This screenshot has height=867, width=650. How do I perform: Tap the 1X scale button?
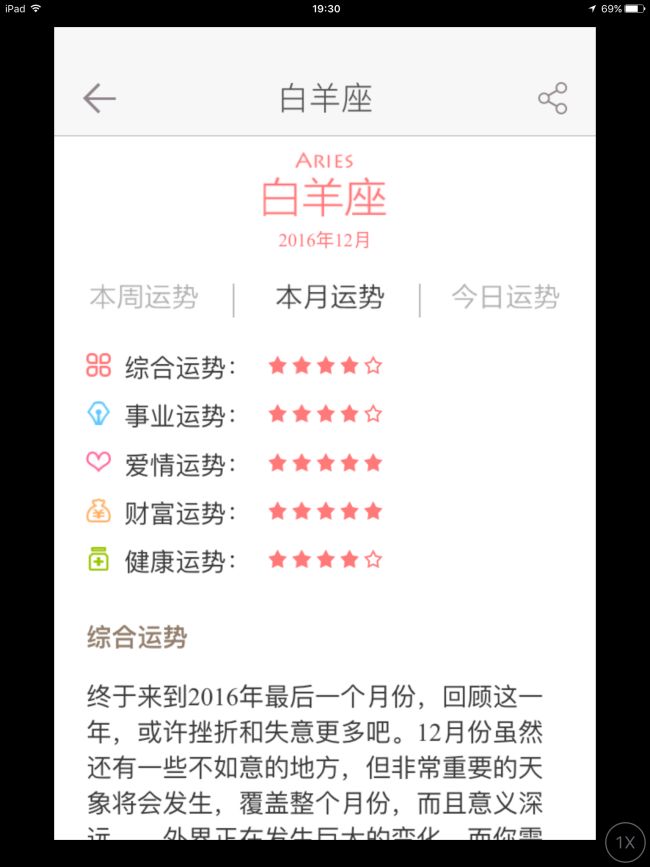pos(625,843)
